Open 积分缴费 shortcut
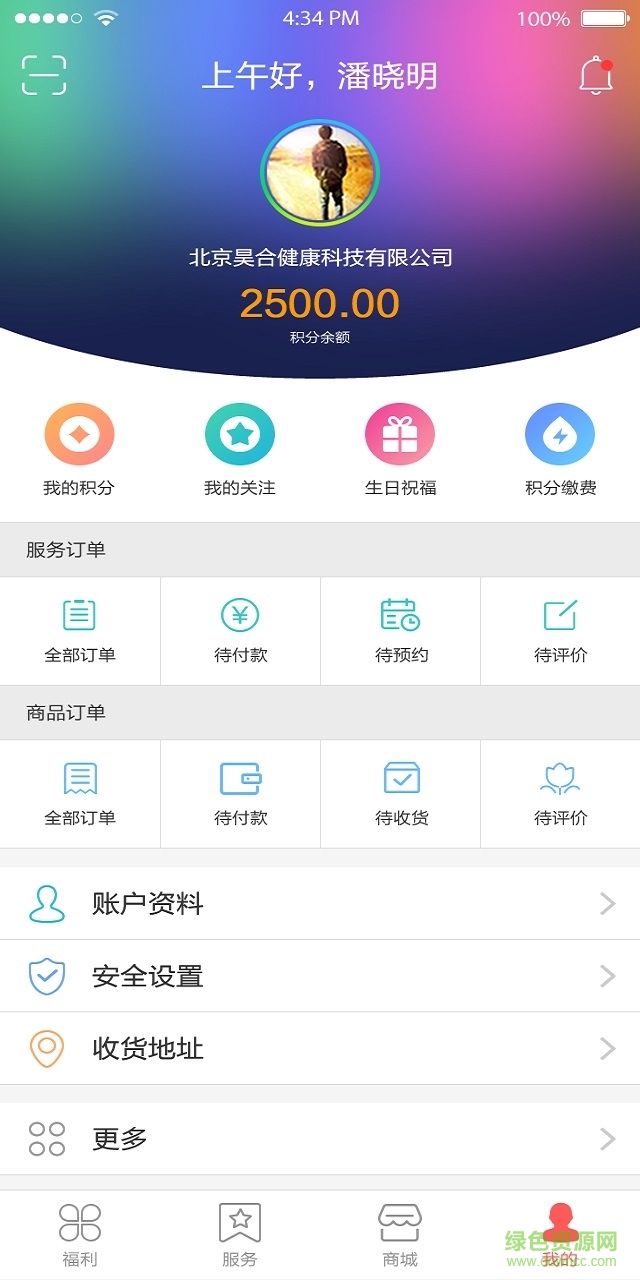 560,450
